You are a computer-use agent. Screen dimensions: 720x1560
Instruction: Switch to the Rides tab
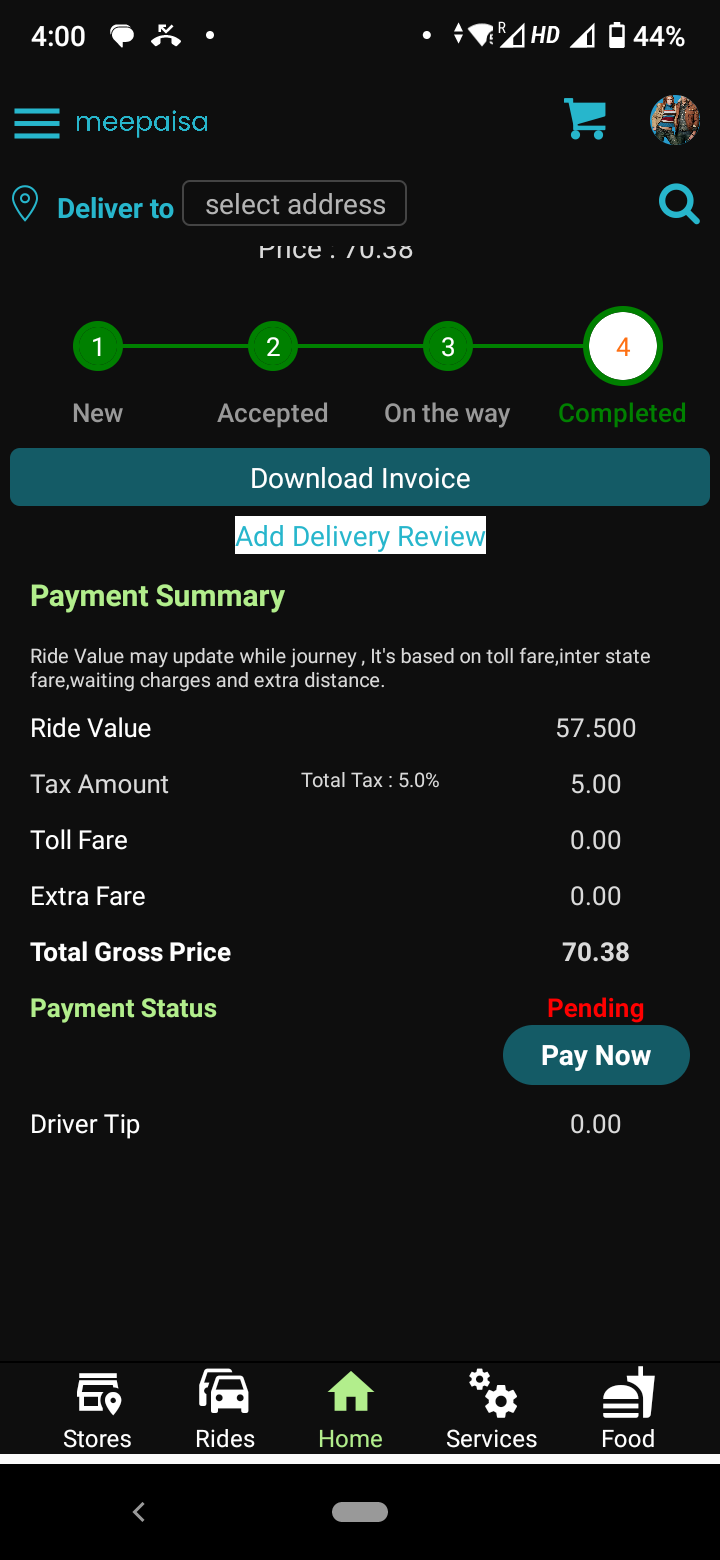click(x=225, y=1410)
